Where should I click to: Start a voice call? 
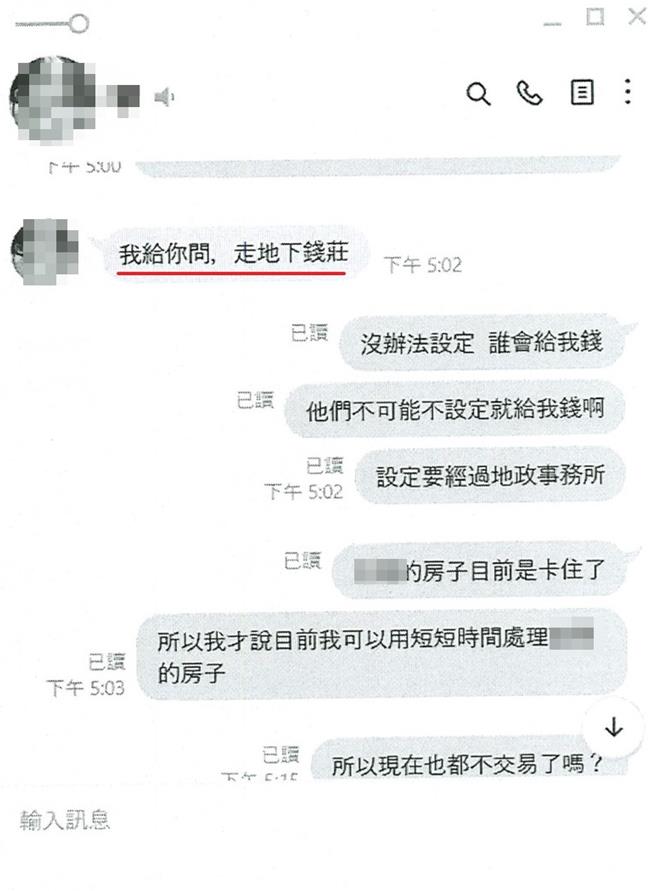(x=530, y=94)
